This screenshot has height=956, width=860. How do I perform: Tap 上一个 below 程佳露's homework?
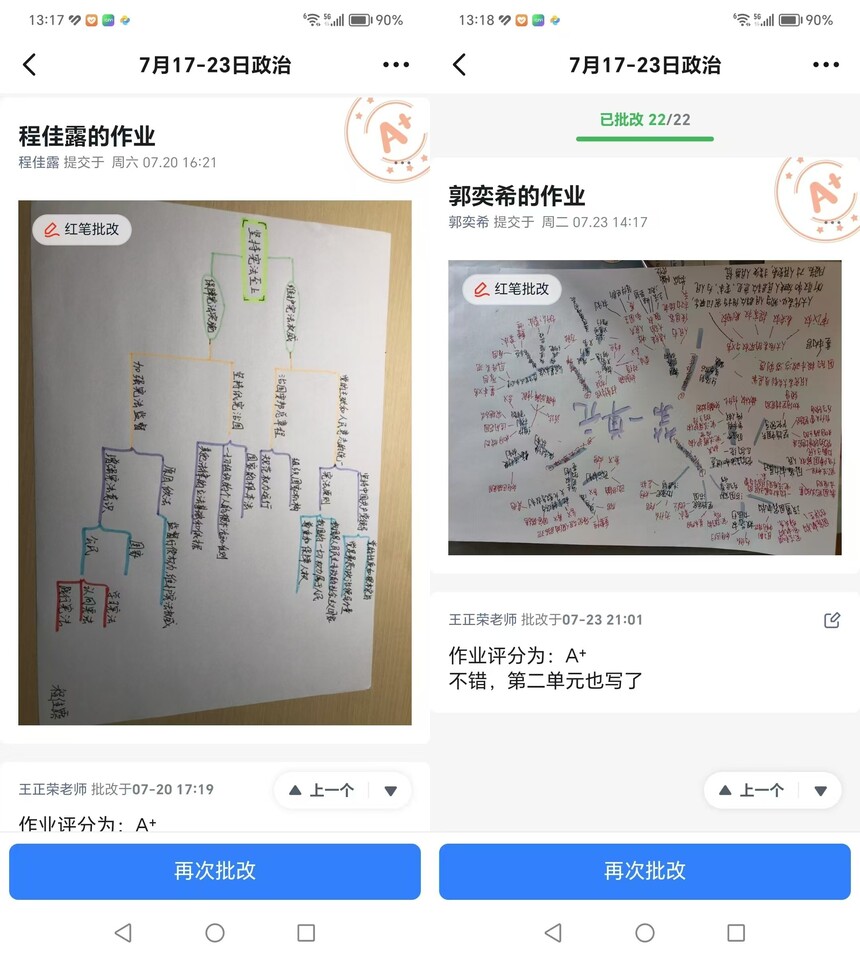coord(322,790)
